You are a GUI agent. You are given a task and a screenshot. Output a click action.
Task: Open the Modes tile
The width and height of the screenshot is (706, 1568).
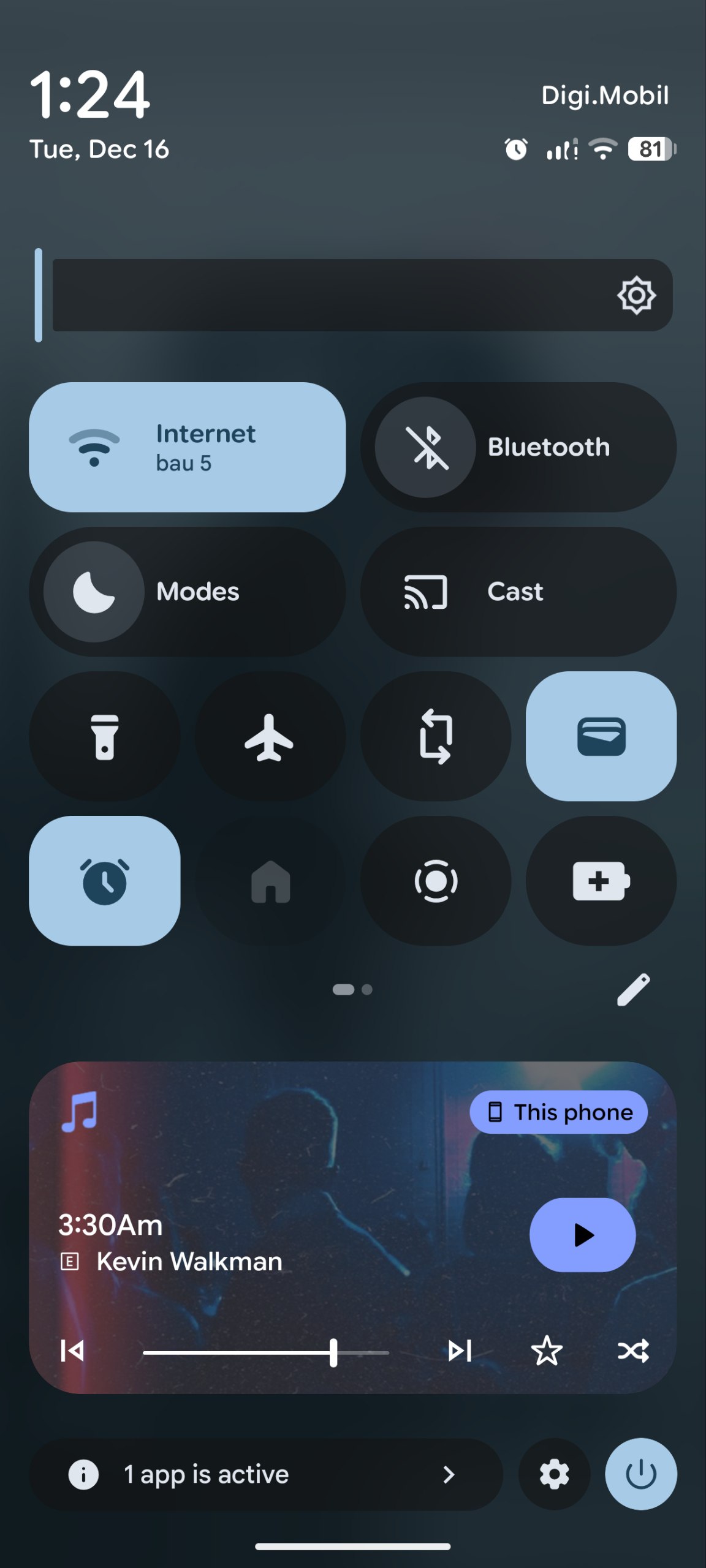coord(187,592)
